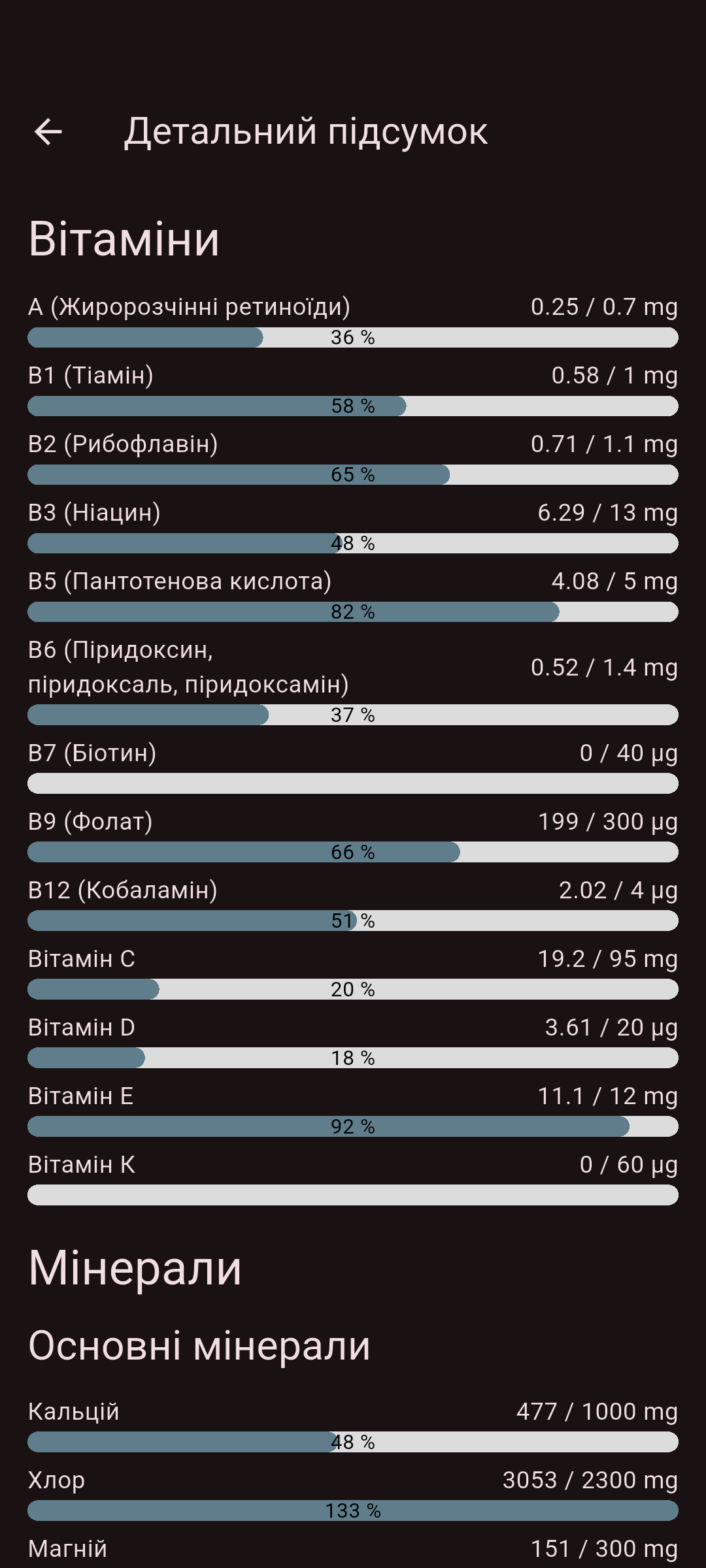Go back from Детальний підсумок screen
706x1568 pixels.
click(x=48, y=132)
